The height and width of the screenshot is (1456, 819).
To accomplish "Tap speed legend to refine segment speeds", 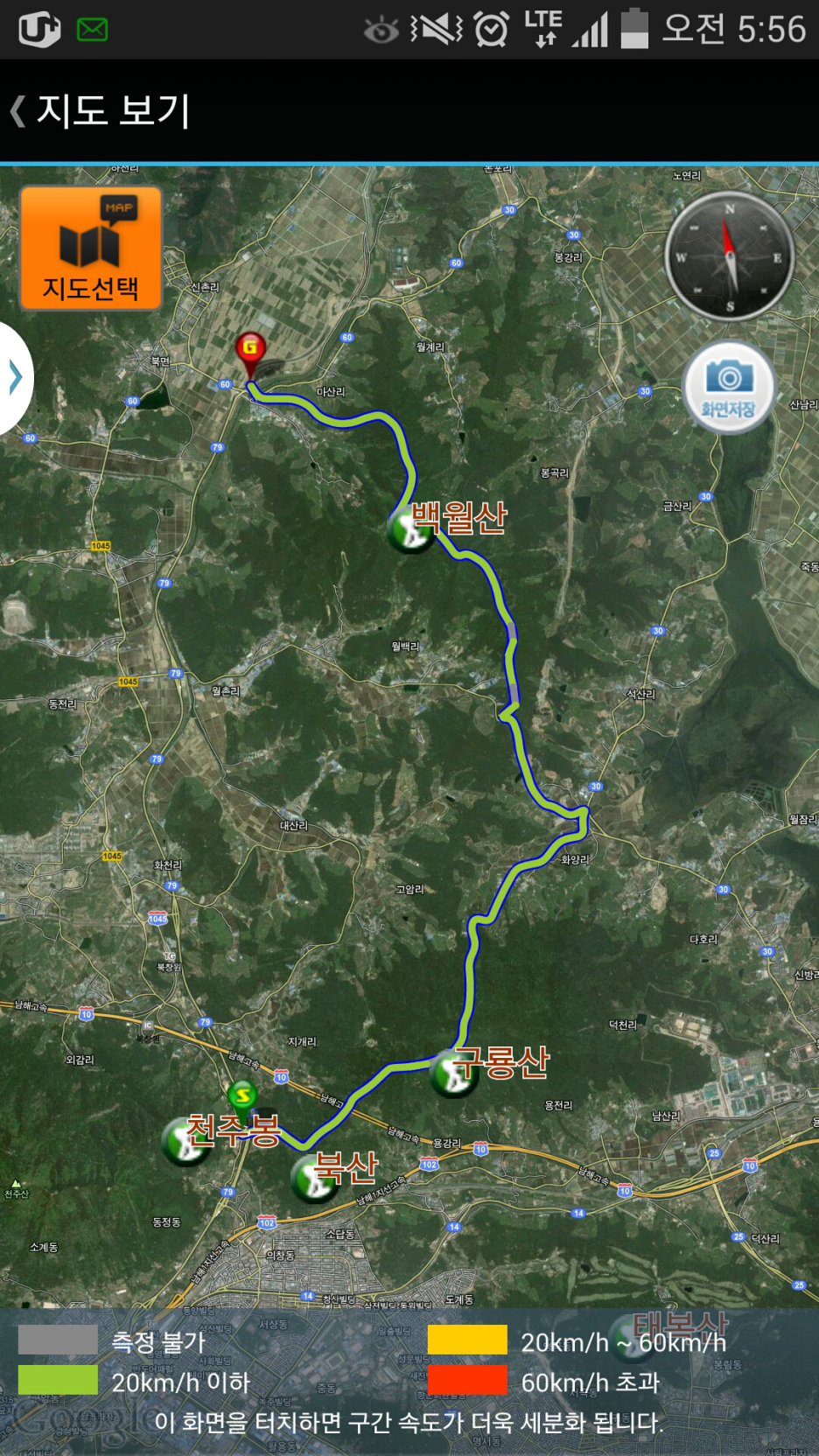I will tap(409, 1381).
